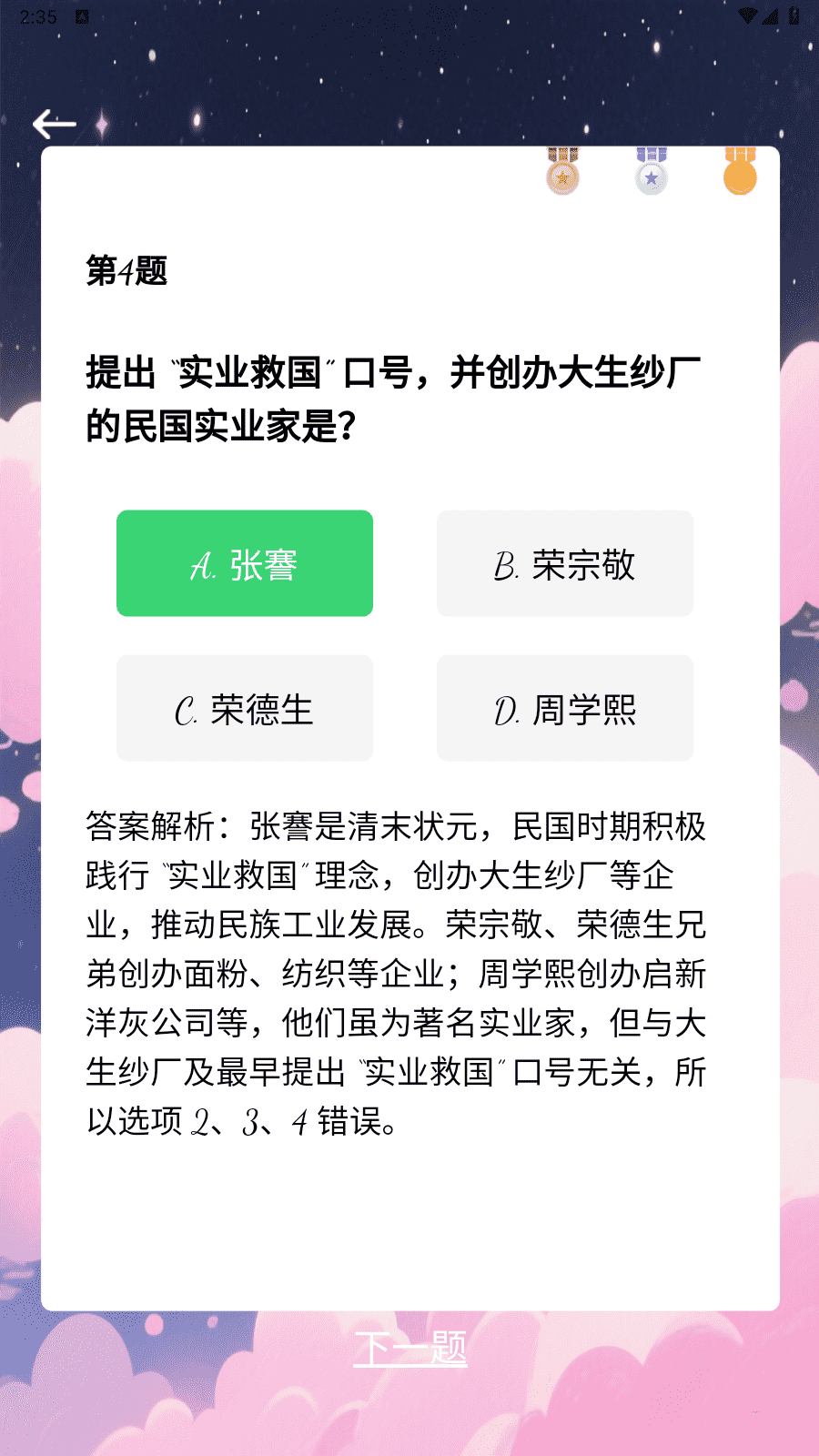Tap the notification icon beside the clock
819x1456 pixels.
click(x=84, y=14)
